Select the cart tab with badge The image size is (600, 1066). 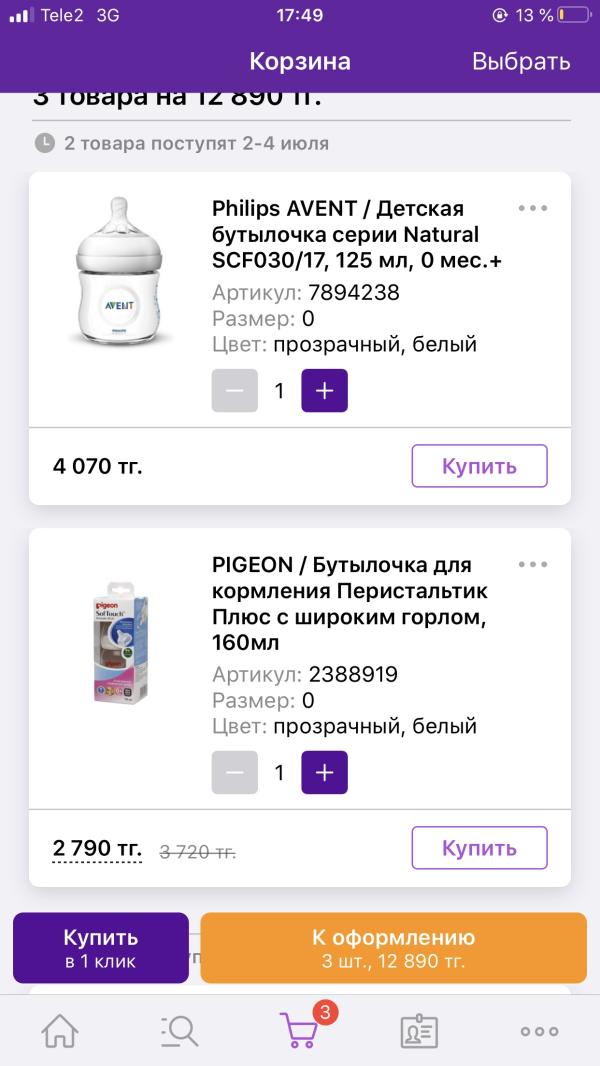pyautogui.click(x=300, y=1030)
